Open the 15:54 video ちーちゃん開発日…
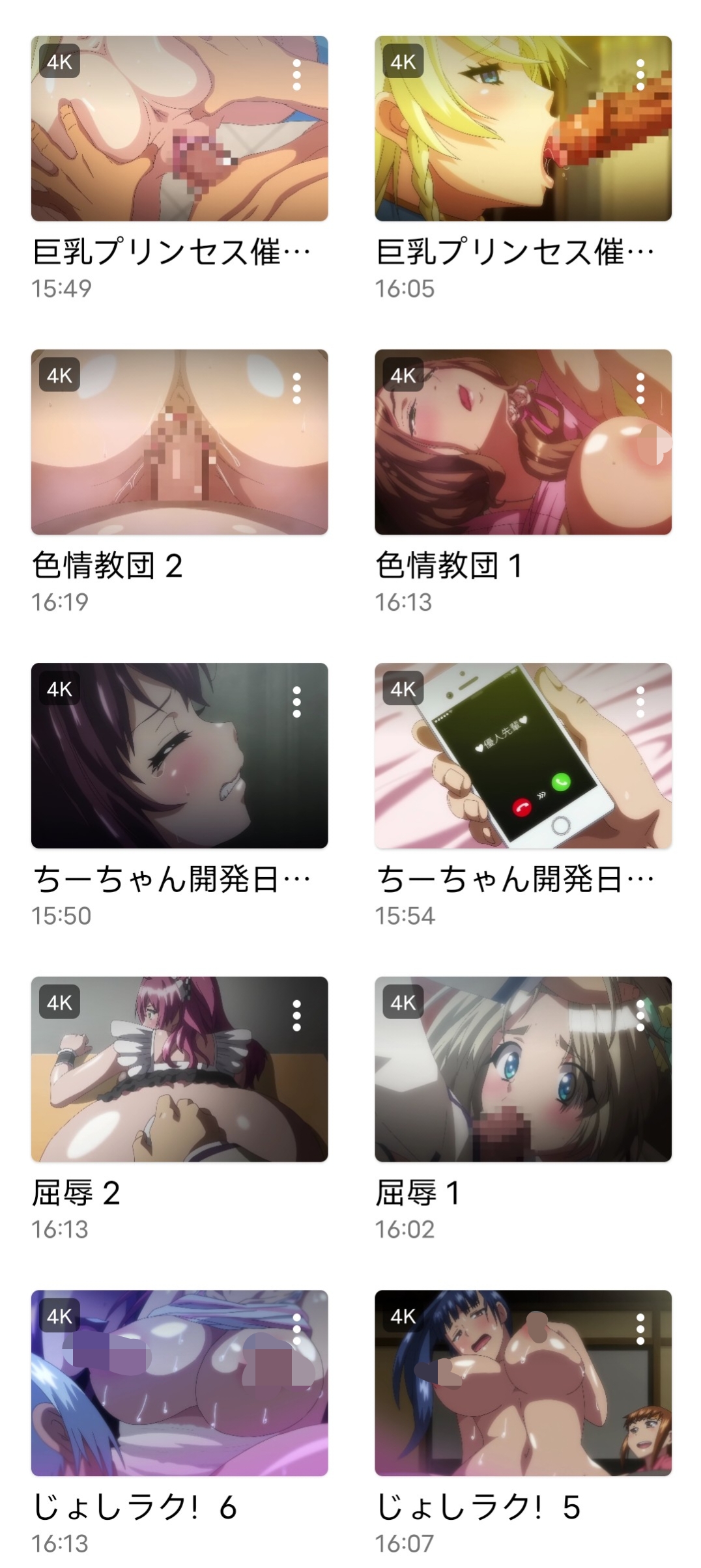This screenshot has width=701, height=1568. [x=522, y=755]
